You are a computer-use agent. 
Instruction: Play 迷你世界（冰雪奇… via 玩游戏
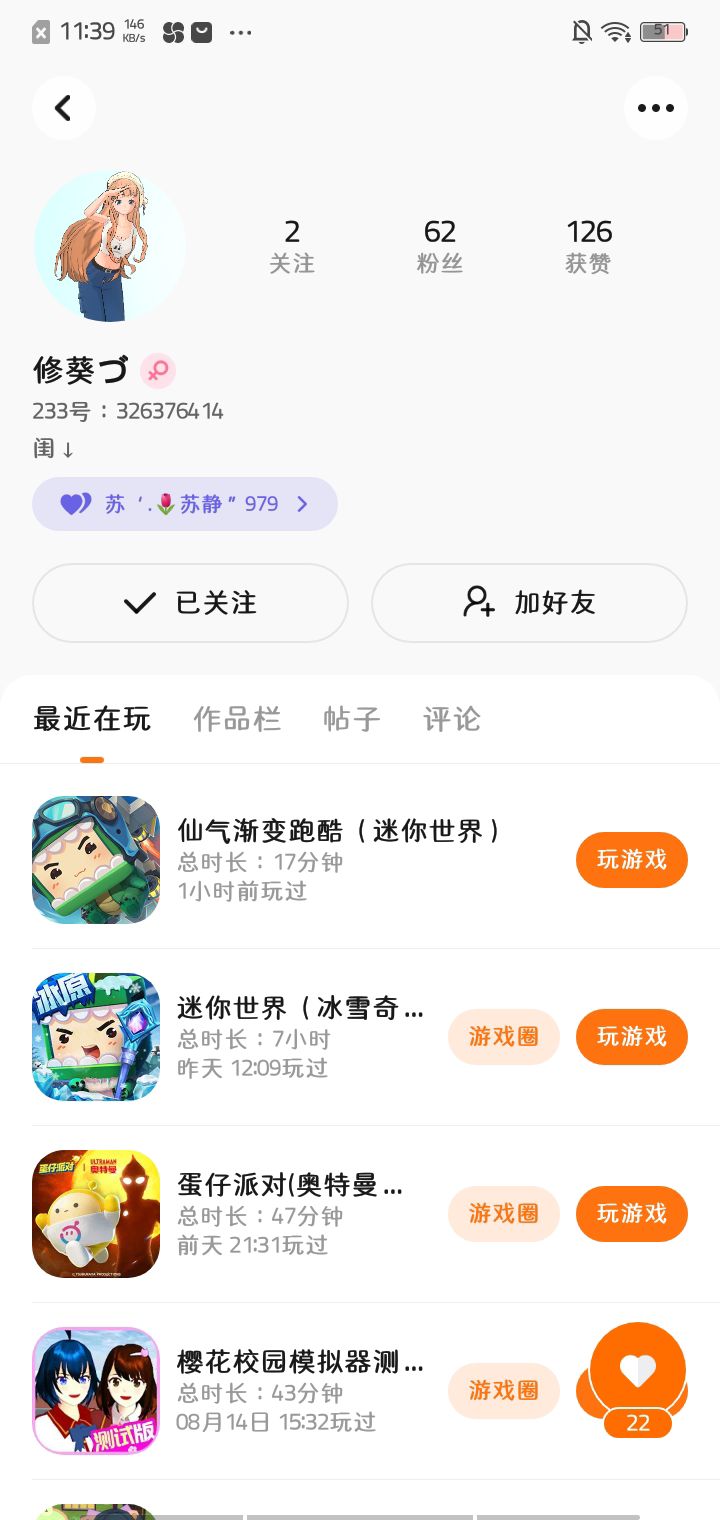(x=631, y=1037)
